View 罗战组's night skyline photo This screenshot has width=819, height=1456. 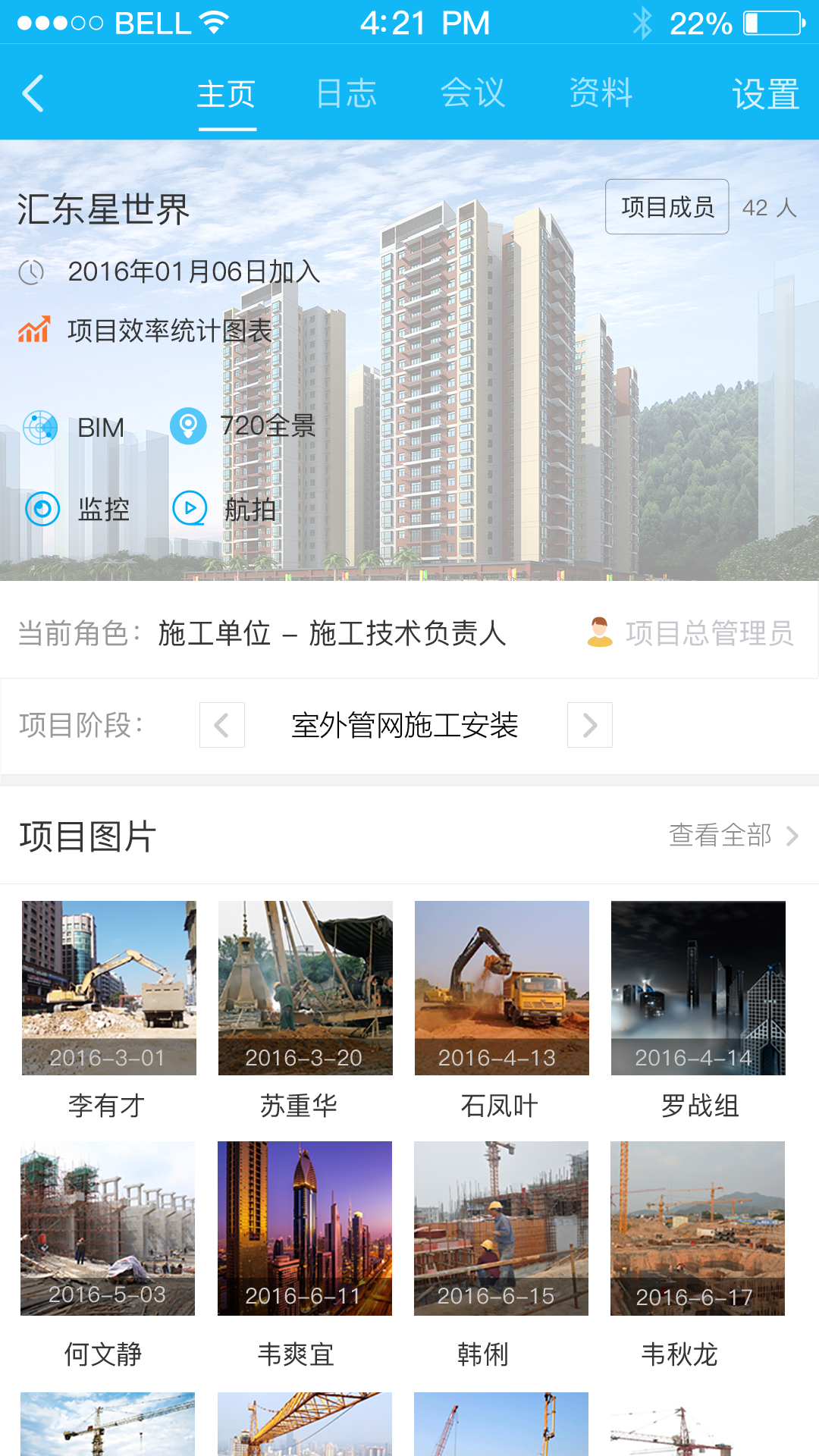click(x=698, y=988)
